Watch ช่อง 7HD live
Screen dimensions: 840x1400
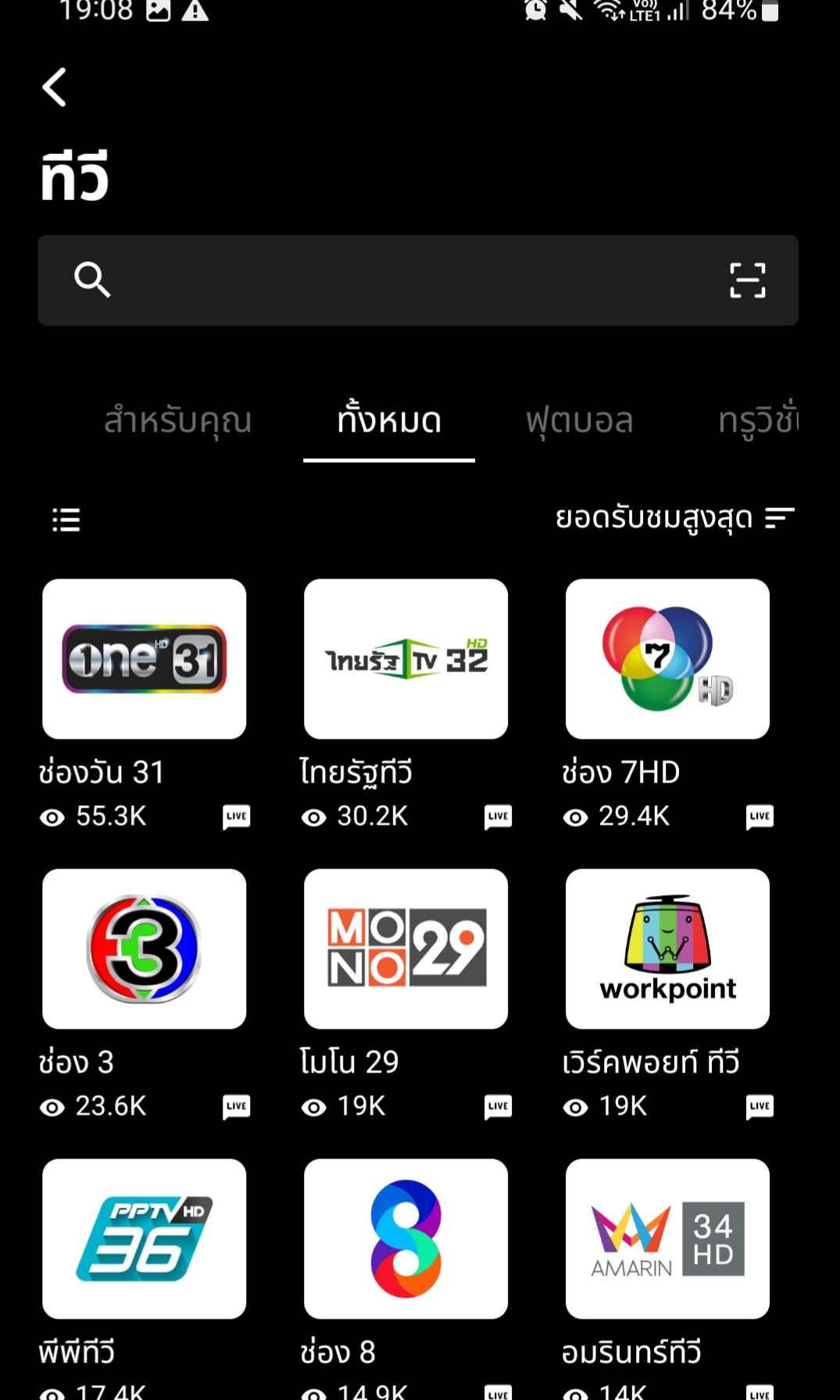coord(667,659)
